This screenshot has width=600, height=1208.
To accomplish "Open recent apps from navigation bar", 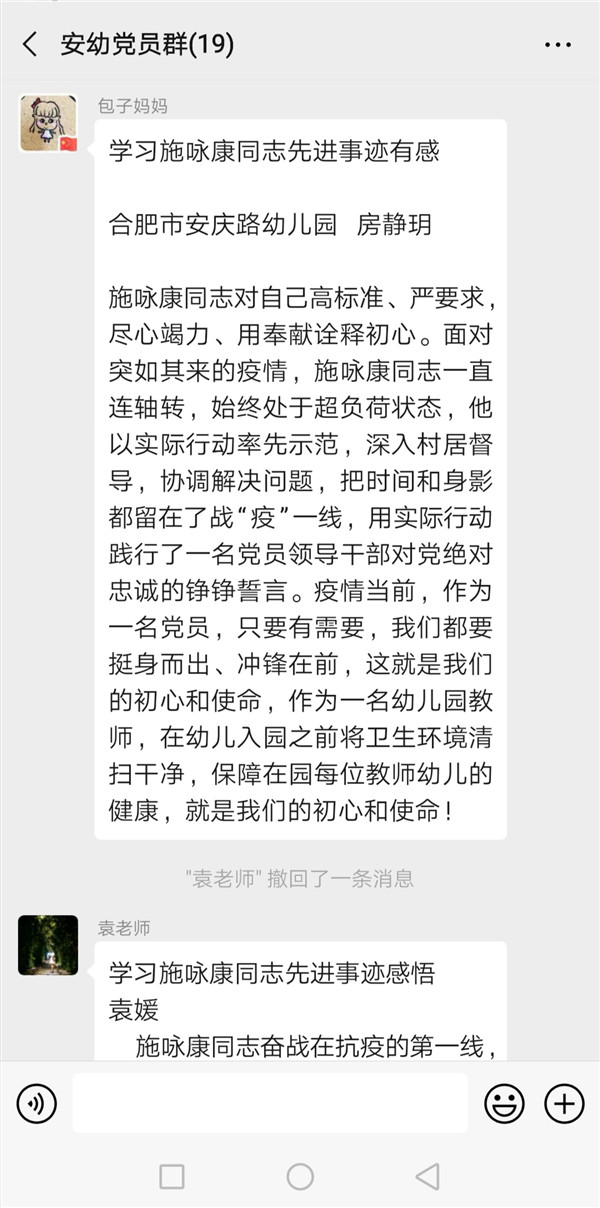I will tap(172, 1176).
